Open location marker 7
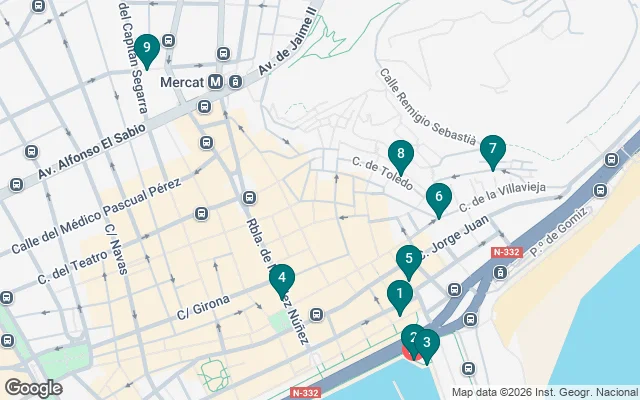This screenshot has height=400, width=640. pos(492,151)
